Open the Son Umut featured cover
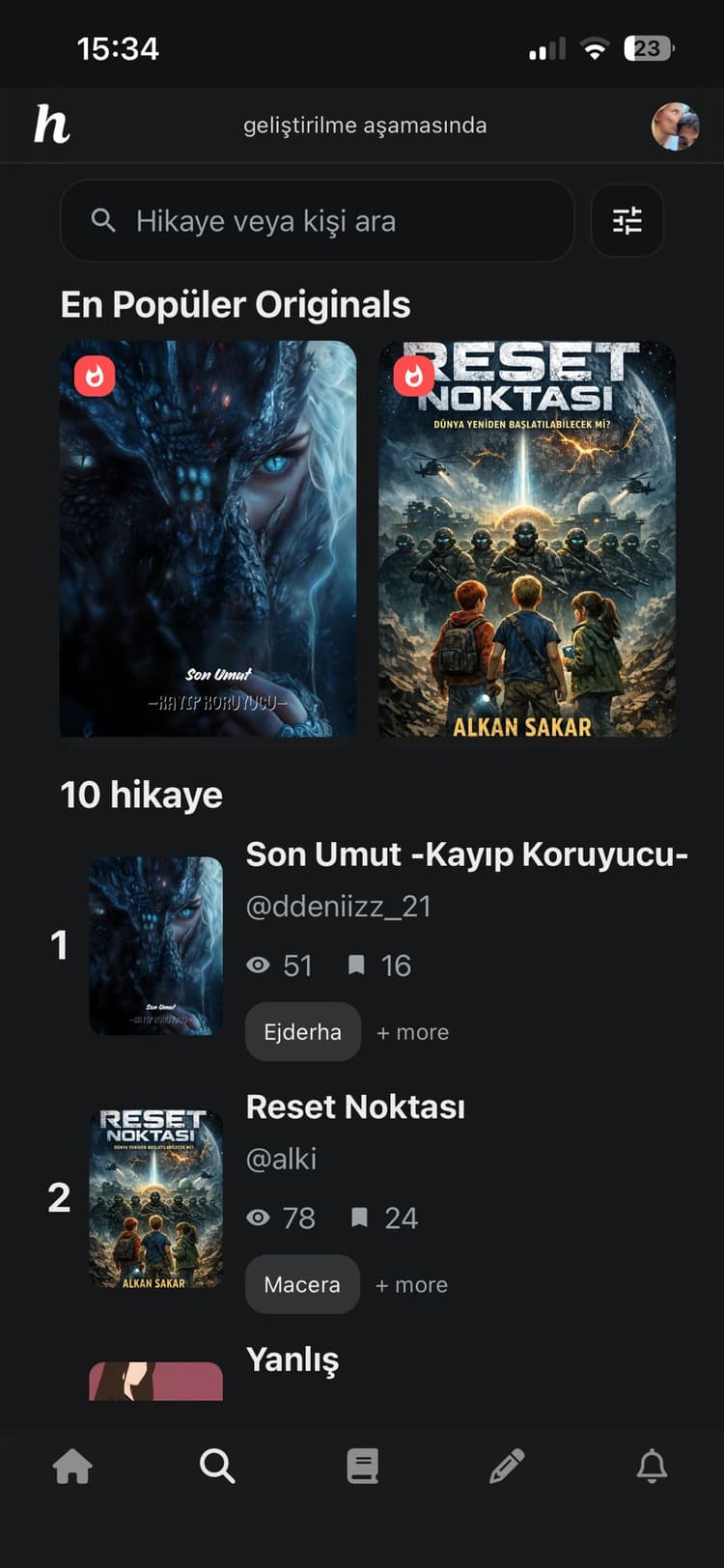The width and height of the screenshot is (724, 1568). (209, 539)
